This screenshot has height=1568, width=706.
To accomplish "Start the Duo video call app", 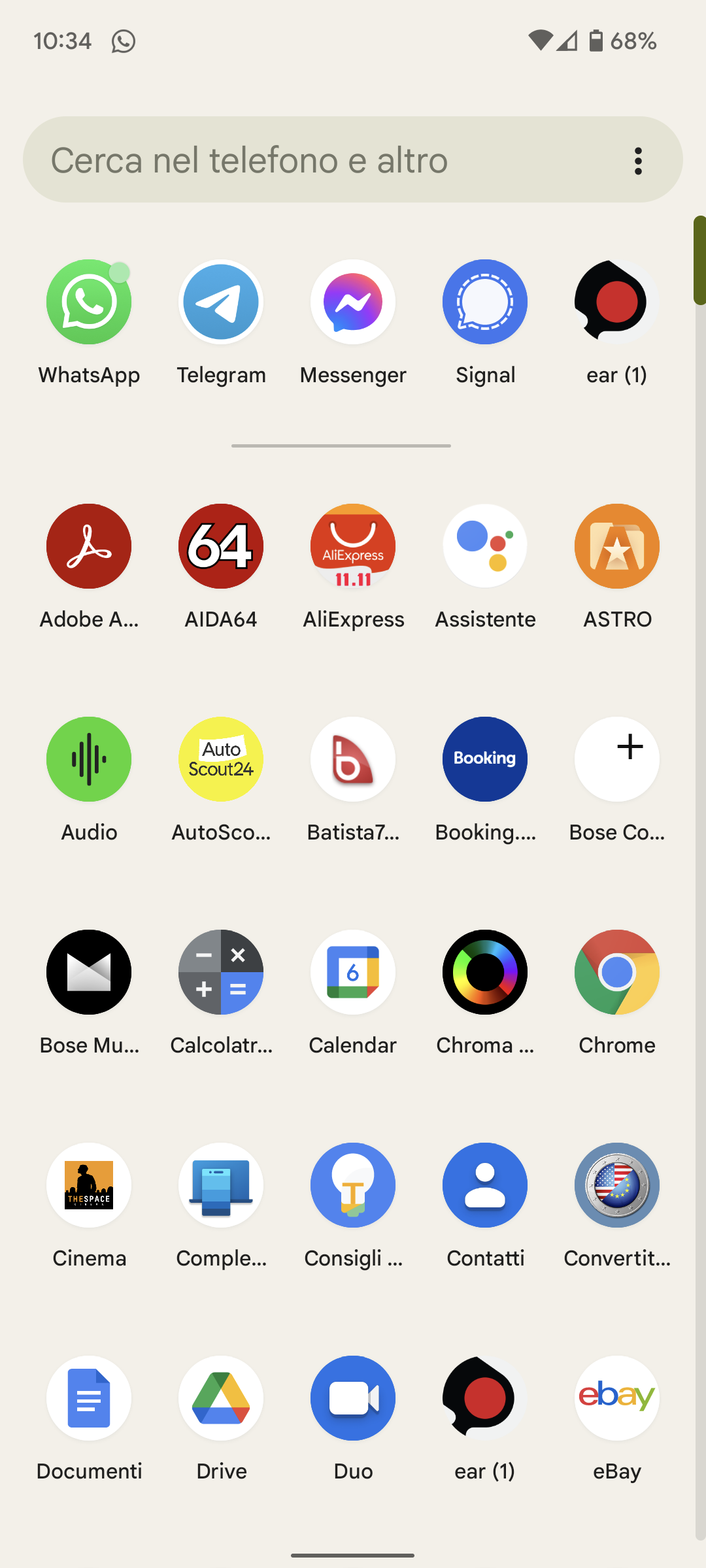I will (x=353, y=1399).
